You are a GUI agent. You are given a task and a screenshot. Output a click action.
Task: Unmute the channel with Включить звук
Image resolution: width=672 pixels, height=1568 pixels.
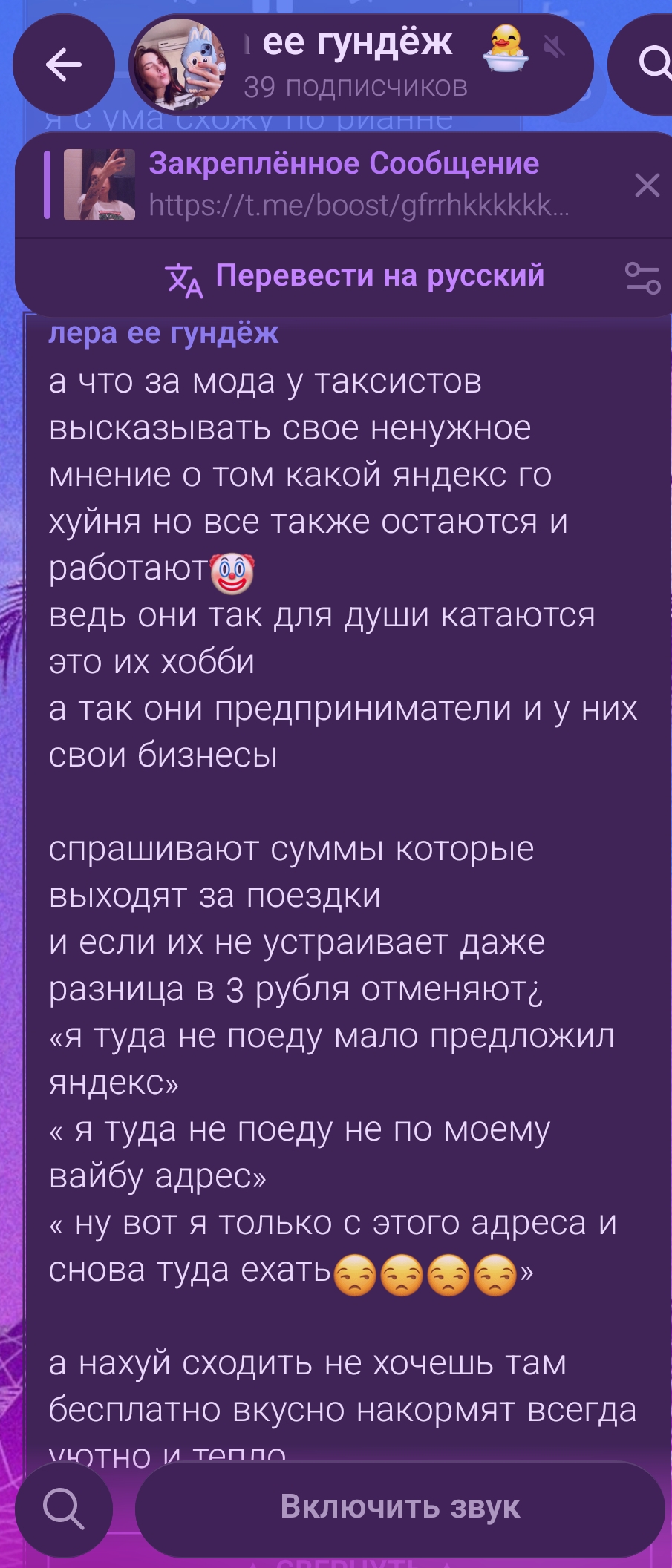[400, 1506]
